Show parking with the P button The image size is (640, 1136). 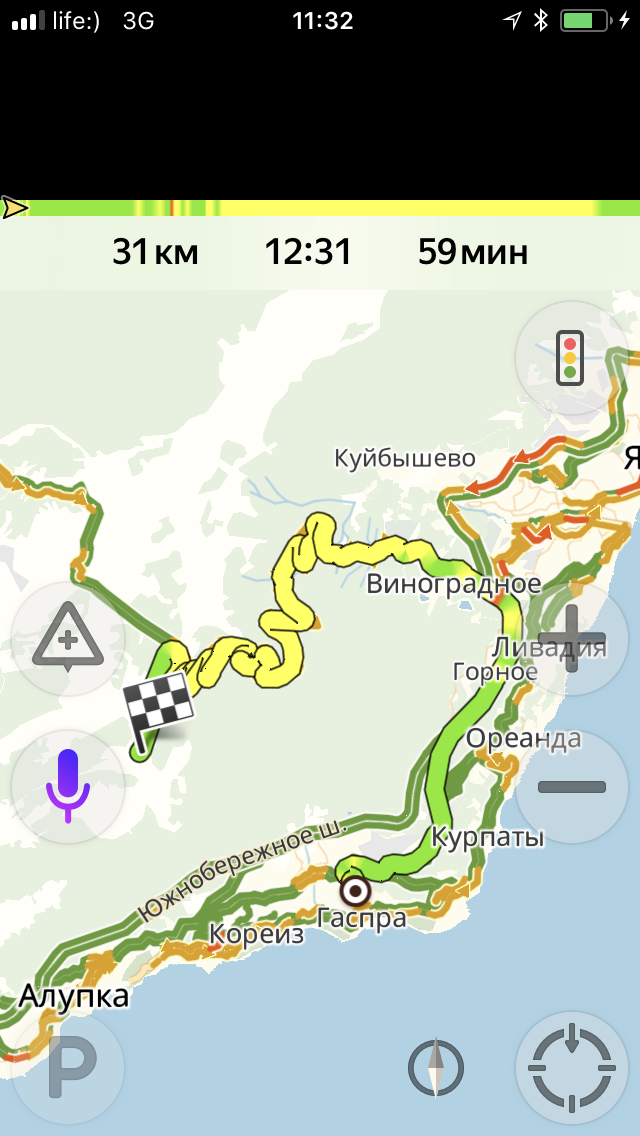coord(68,1068)
